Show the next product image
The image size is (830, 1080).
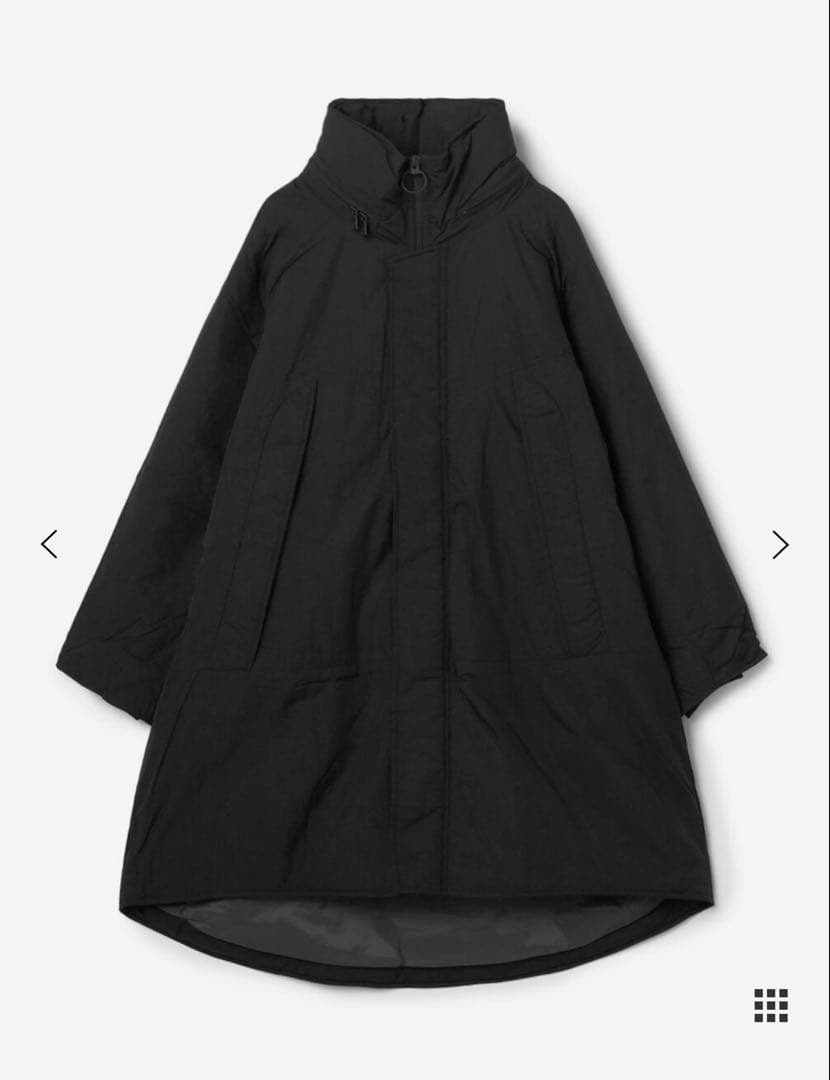[x=780, y=544]
